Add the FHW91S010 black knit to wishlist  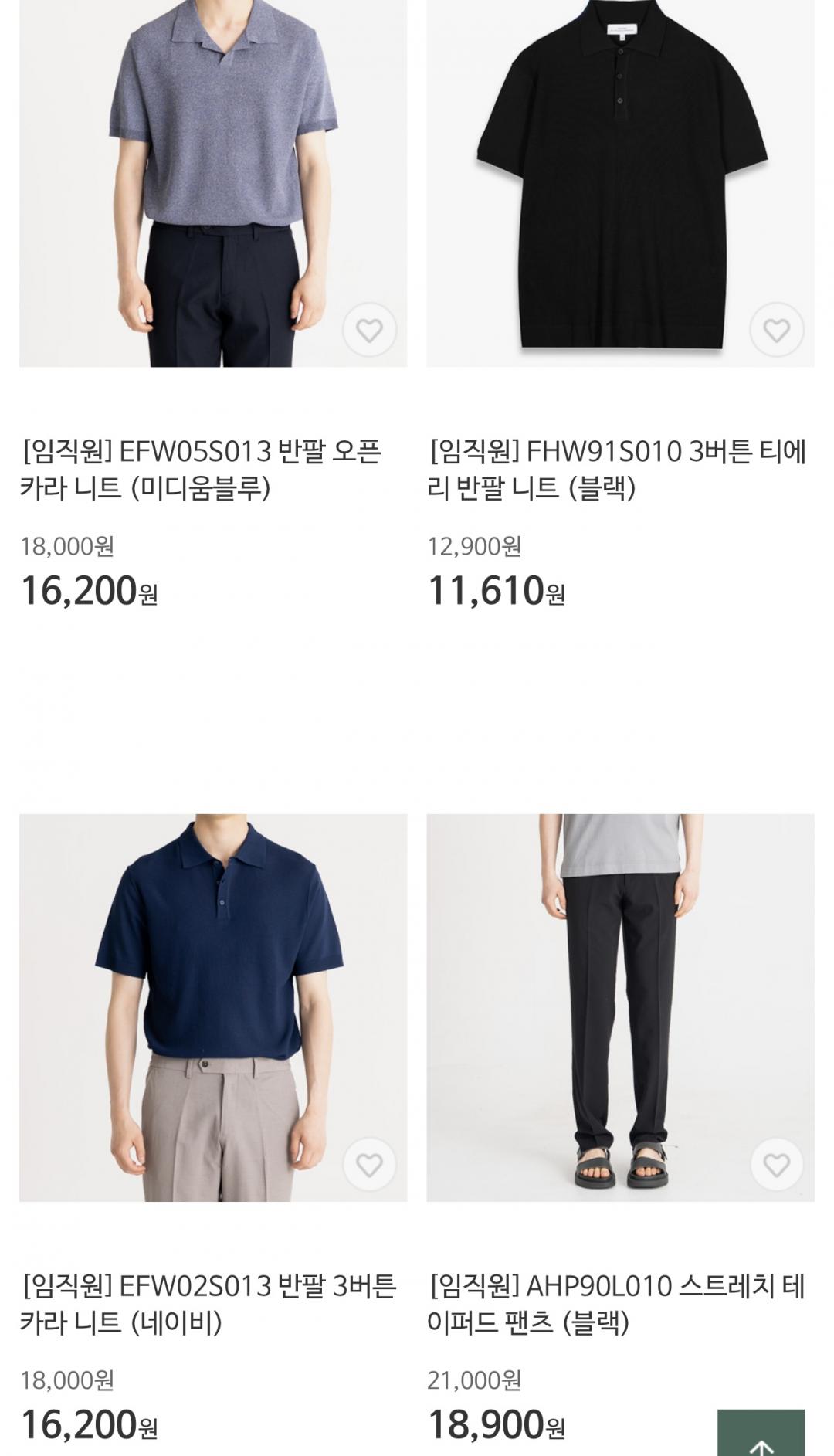coord(776,331)
